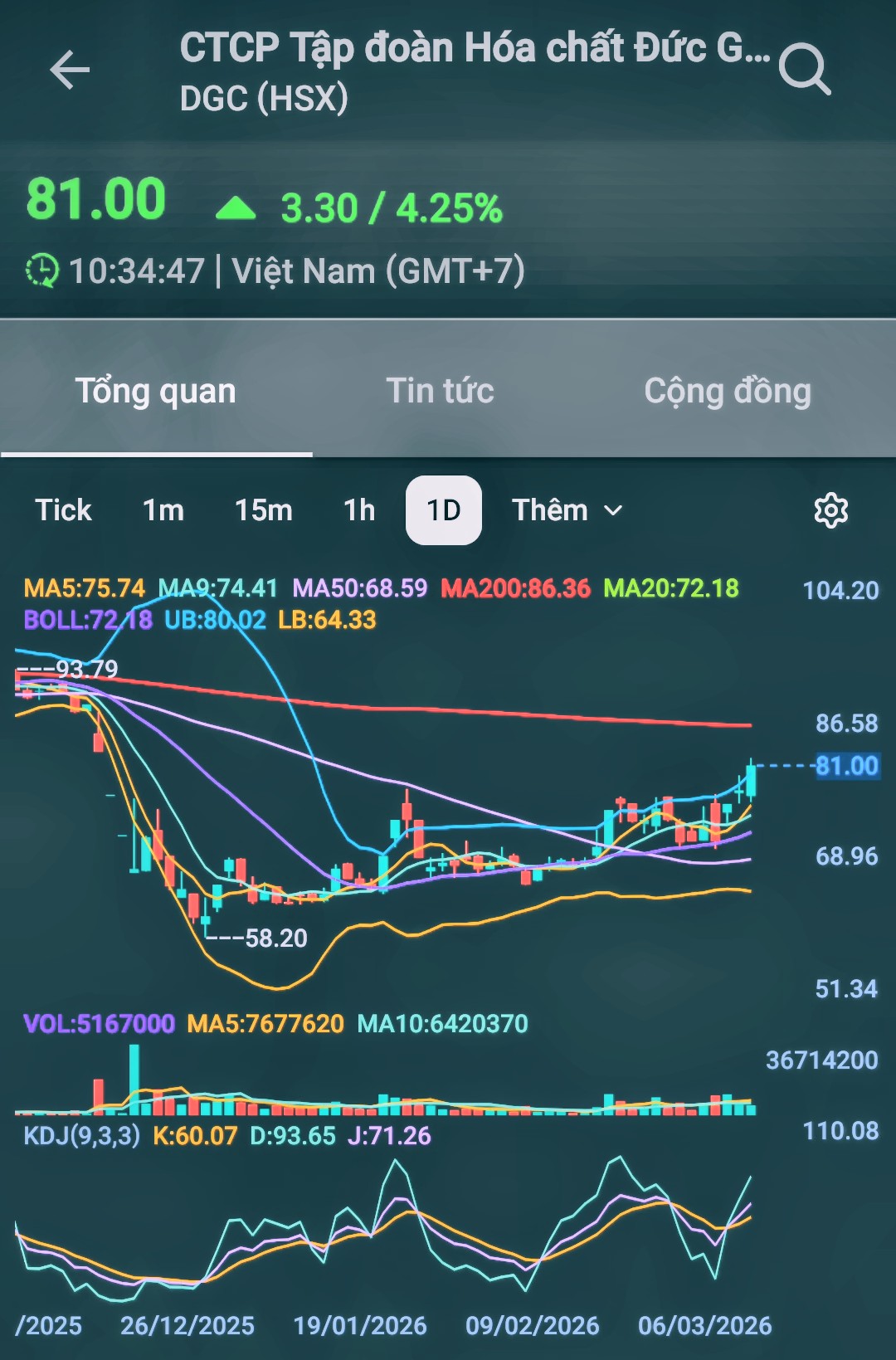Open the stock search magnifier

(804, 70)
